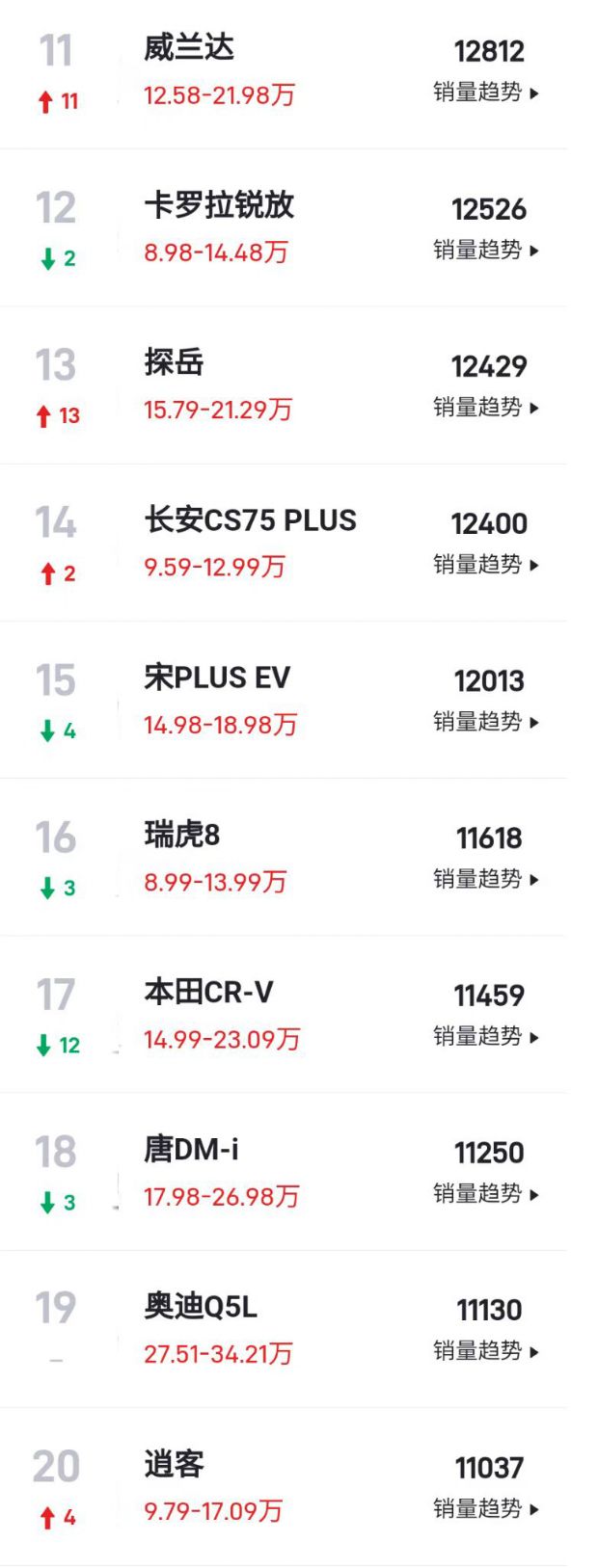View 销量趋势 for 威兰达

pos(485,93)
